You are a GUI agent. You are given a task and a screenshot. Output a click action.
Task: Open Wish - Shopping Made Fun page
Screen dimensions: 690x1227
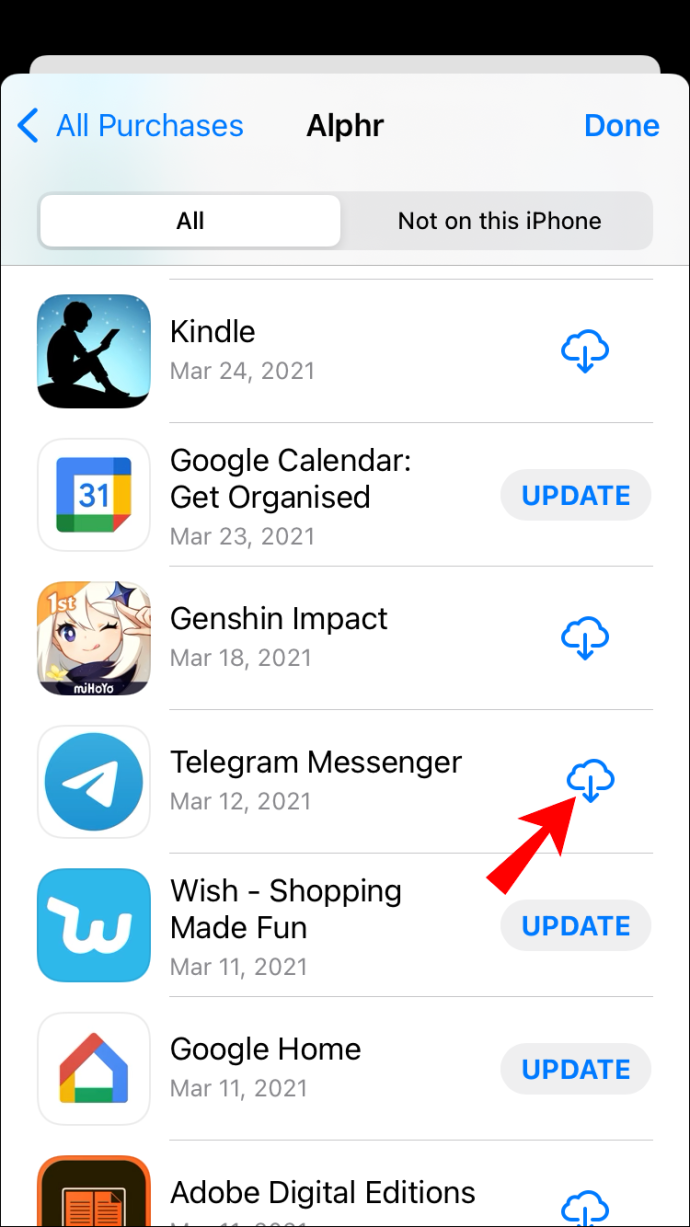tap(285, 909)
